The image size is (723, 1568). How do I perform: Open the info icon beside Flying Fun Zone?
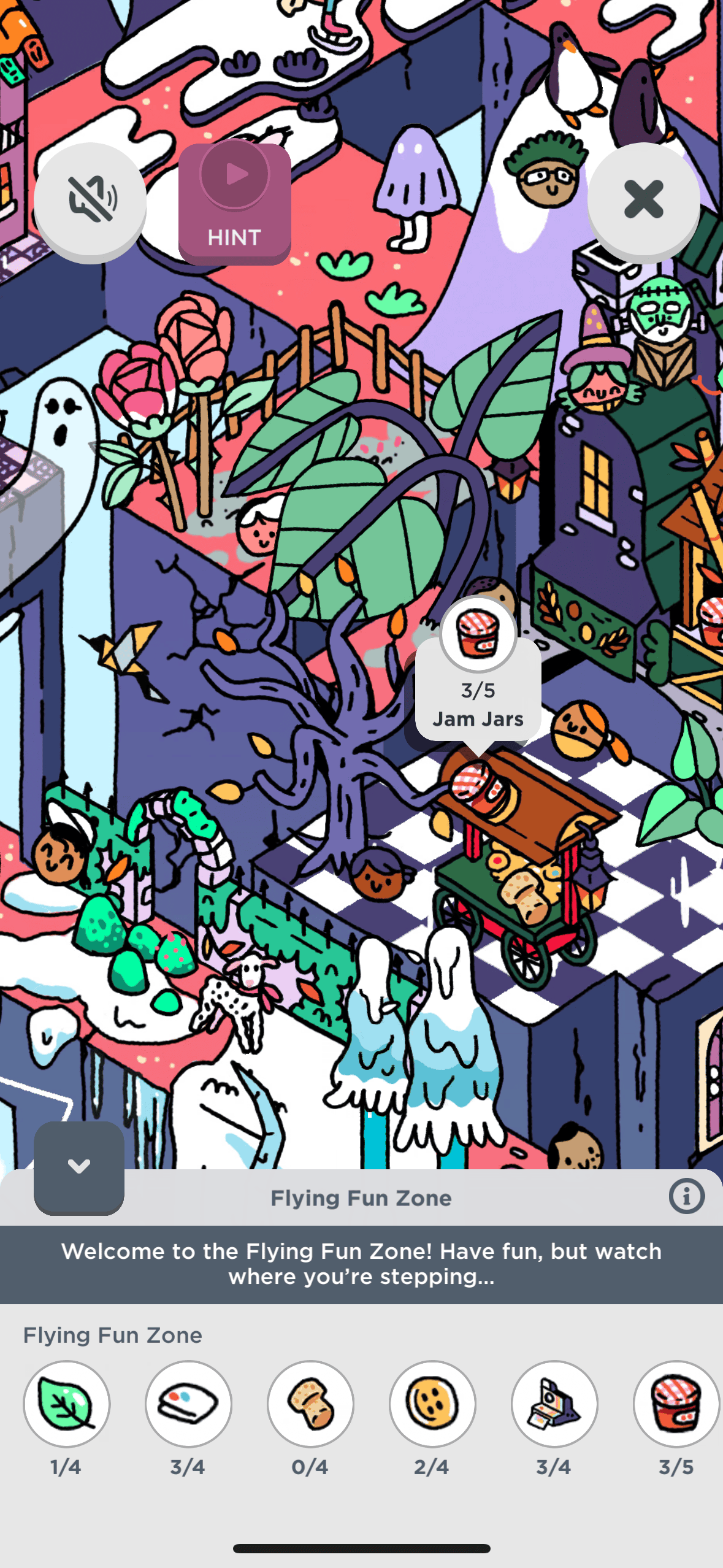tap(686, 1196)
